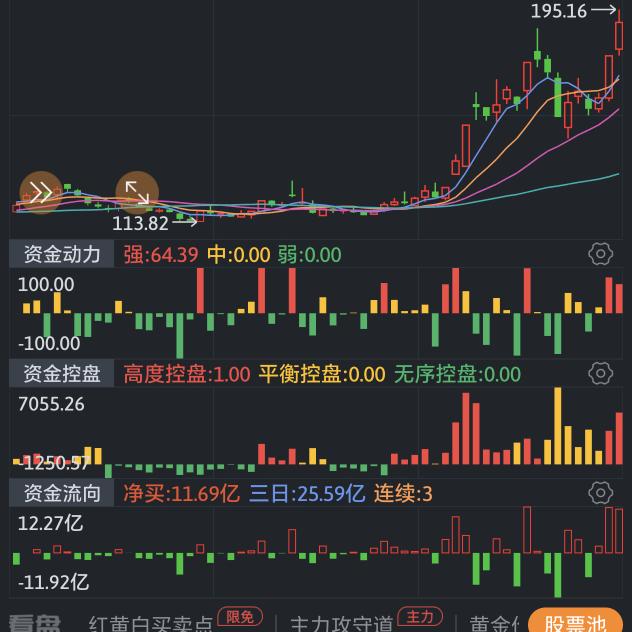Tap the 资金动力 indicator label
Image resolution: width=632 pixels, height=632 pixels.
62,254
